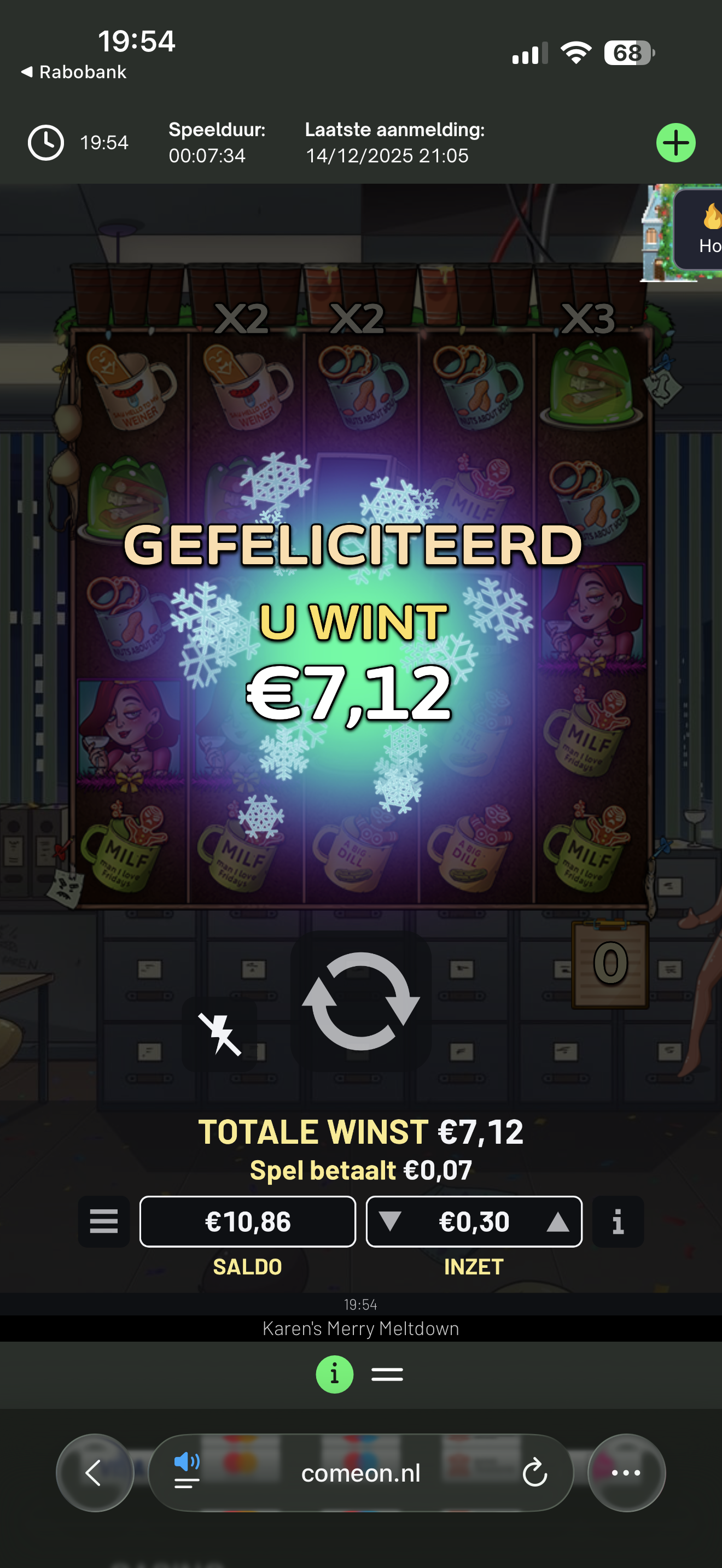Spin the reels again

tap(360, 1001)
